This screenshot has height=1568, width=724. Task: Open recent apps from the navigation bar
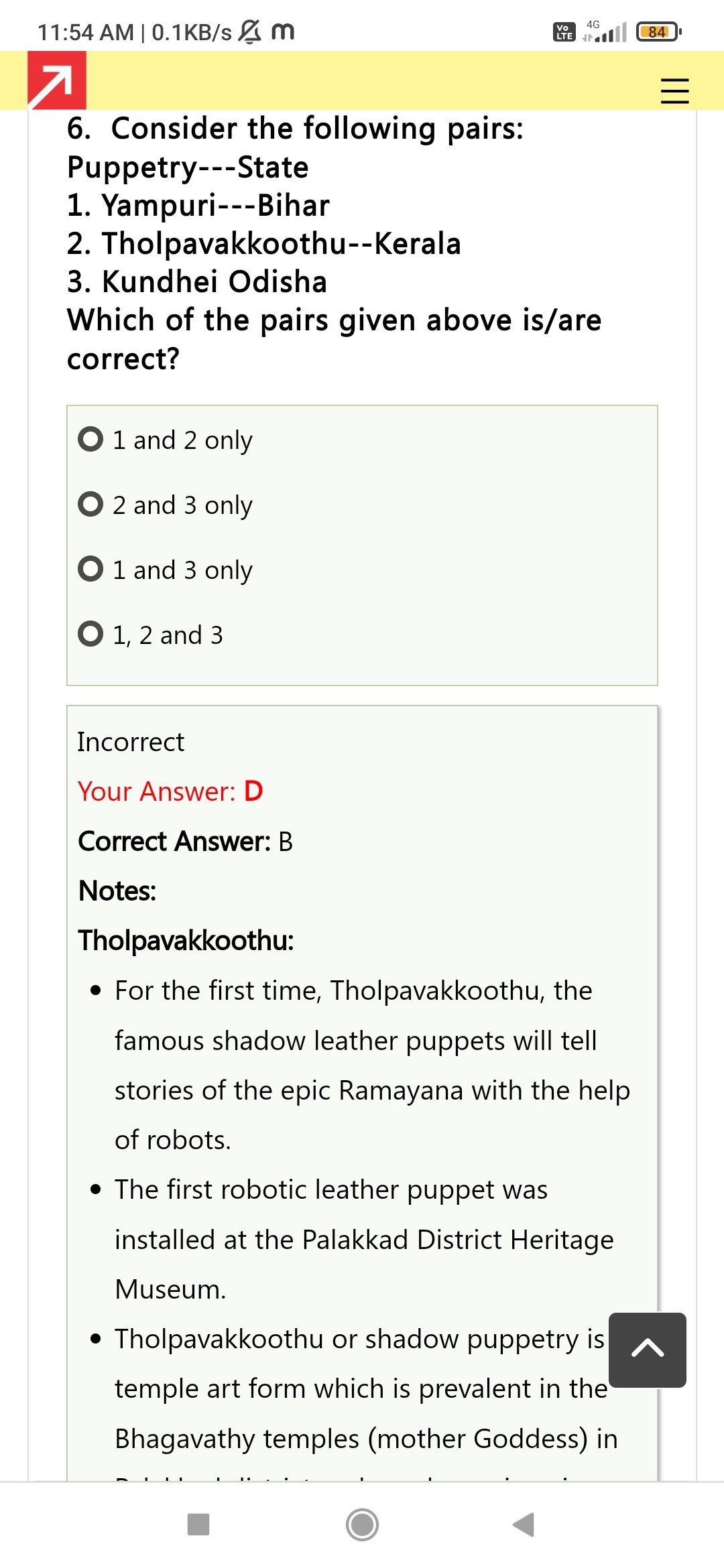point(198,1524)
